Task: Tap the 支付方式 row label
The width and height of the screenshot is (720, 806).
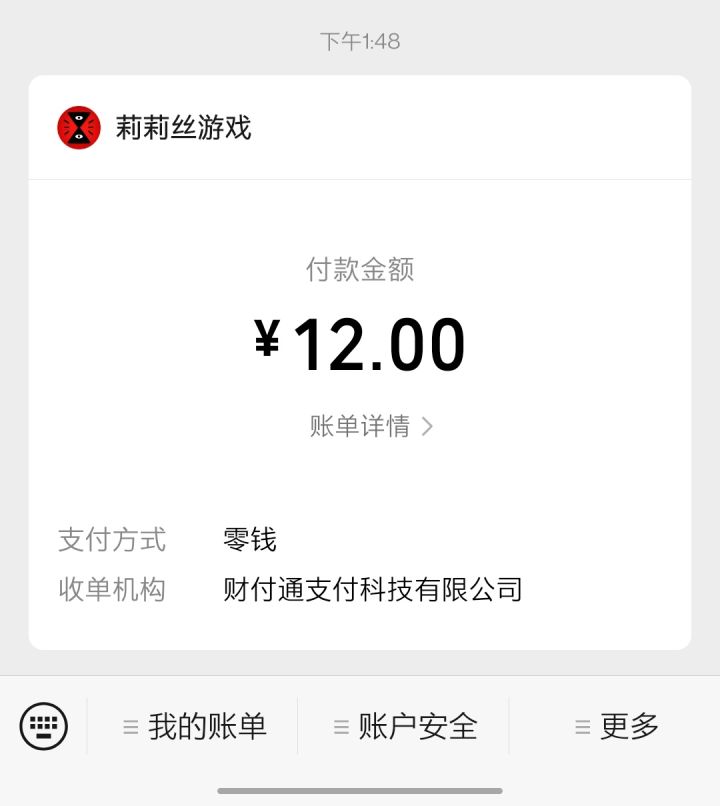Action: [112, 539]
